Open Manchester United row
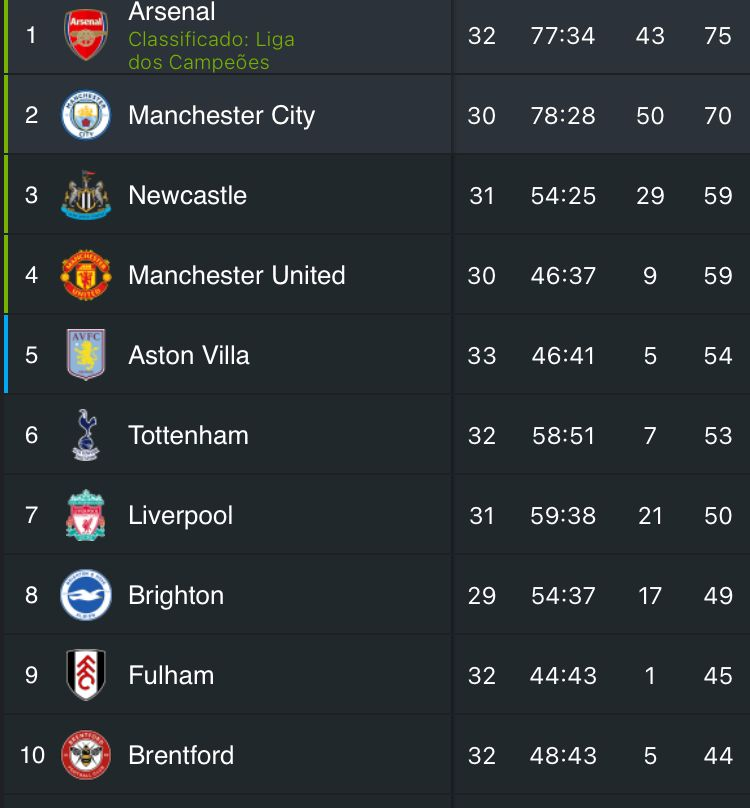Screen dimensions: 750x808 [236, 275]
